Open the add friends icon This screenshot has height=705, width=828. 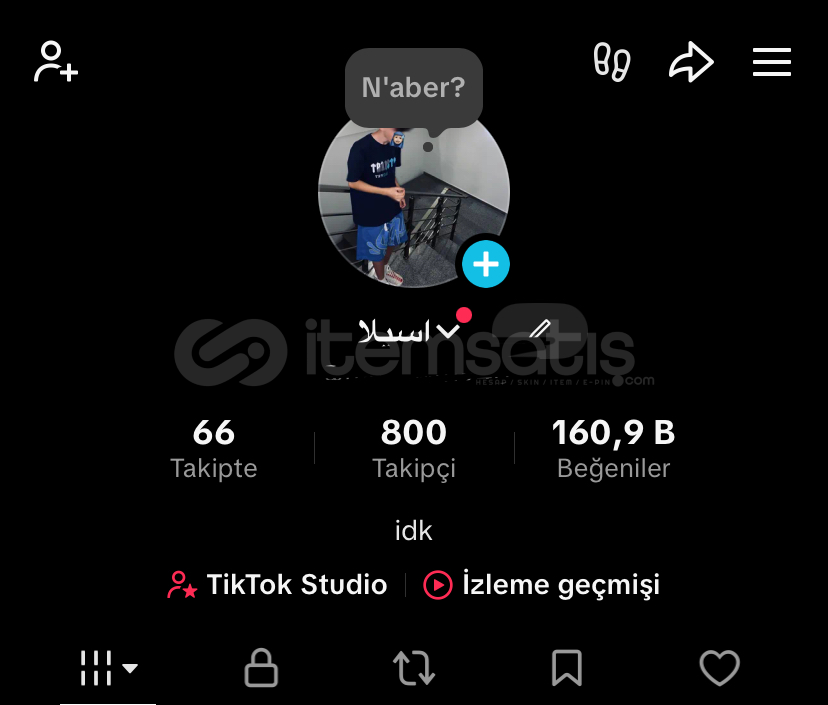[56, 62]
